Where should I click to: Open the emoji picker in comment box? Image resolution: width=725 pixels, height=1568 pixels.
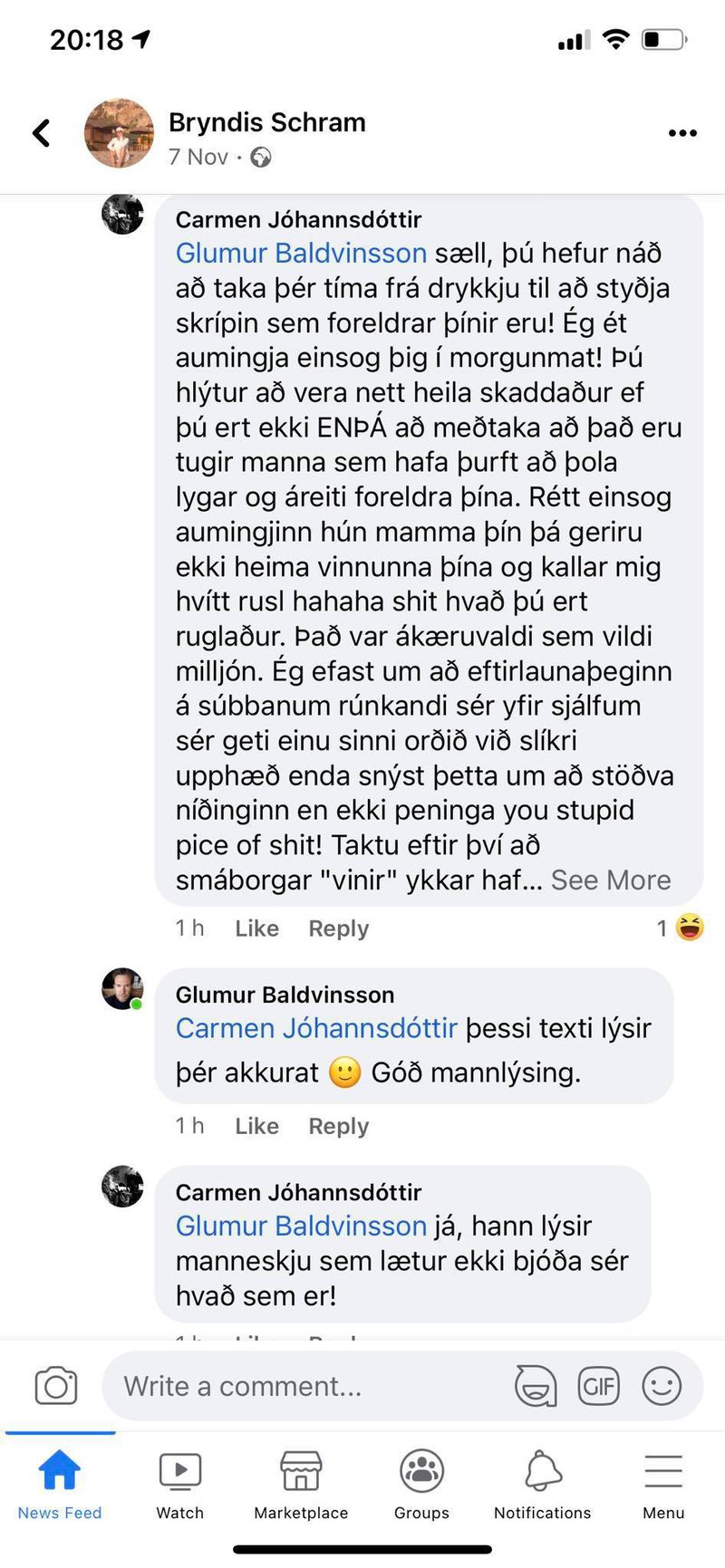click(662, 1386)
